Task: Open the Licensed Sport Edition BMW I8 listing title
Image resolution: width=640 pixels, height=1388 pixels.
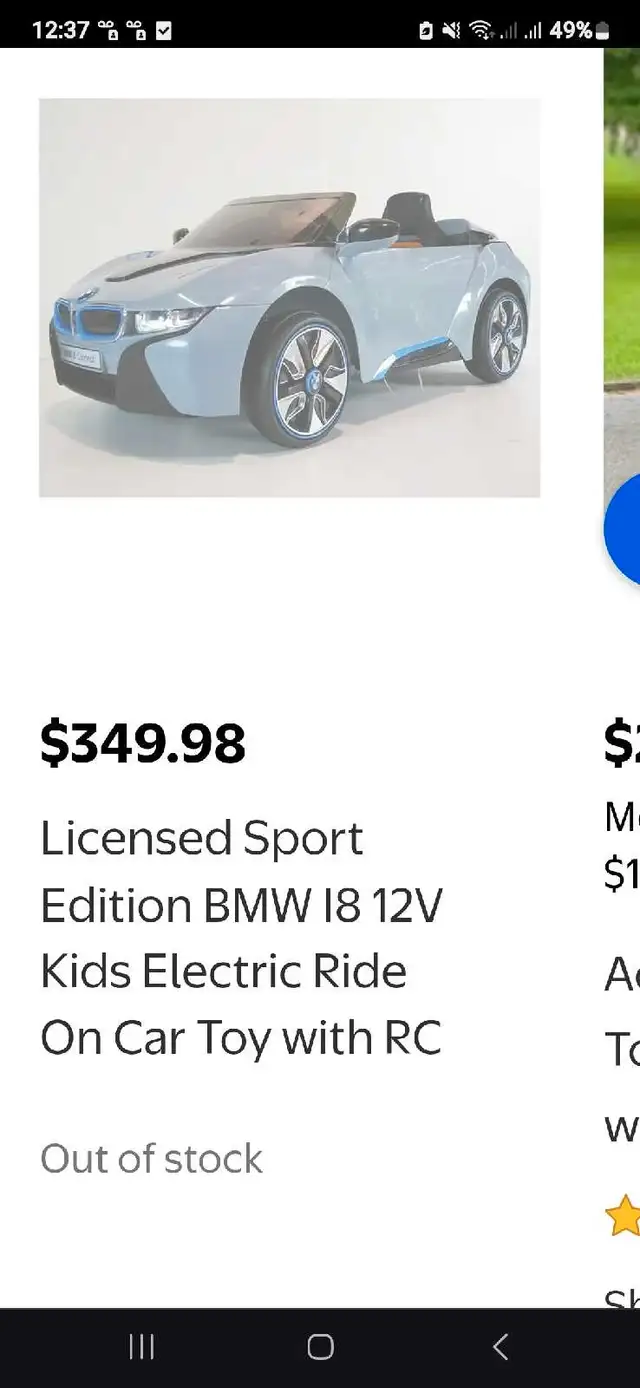Action: click(x=241, y=938)
